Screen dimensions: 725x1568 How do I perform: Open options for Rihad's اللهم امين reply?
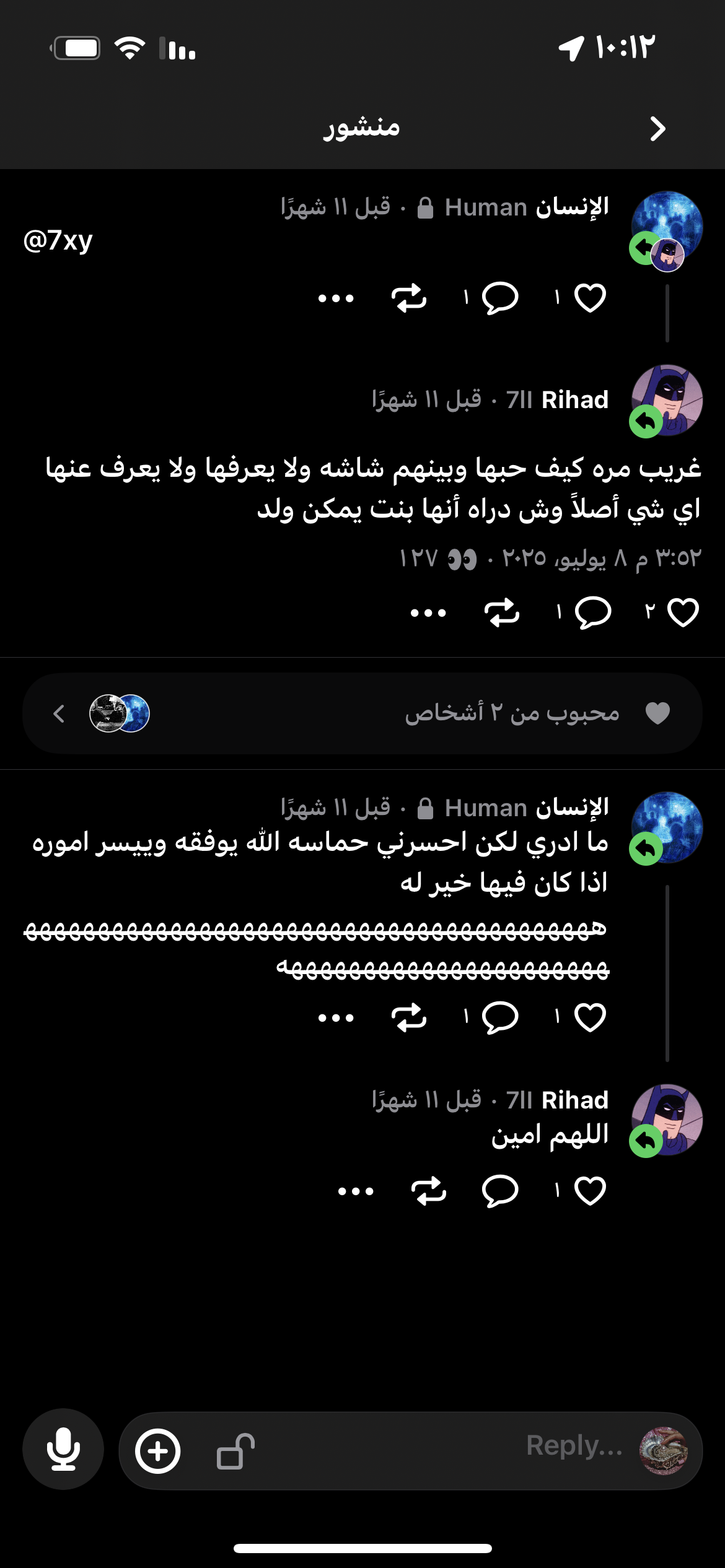(x=356, y=1191)
